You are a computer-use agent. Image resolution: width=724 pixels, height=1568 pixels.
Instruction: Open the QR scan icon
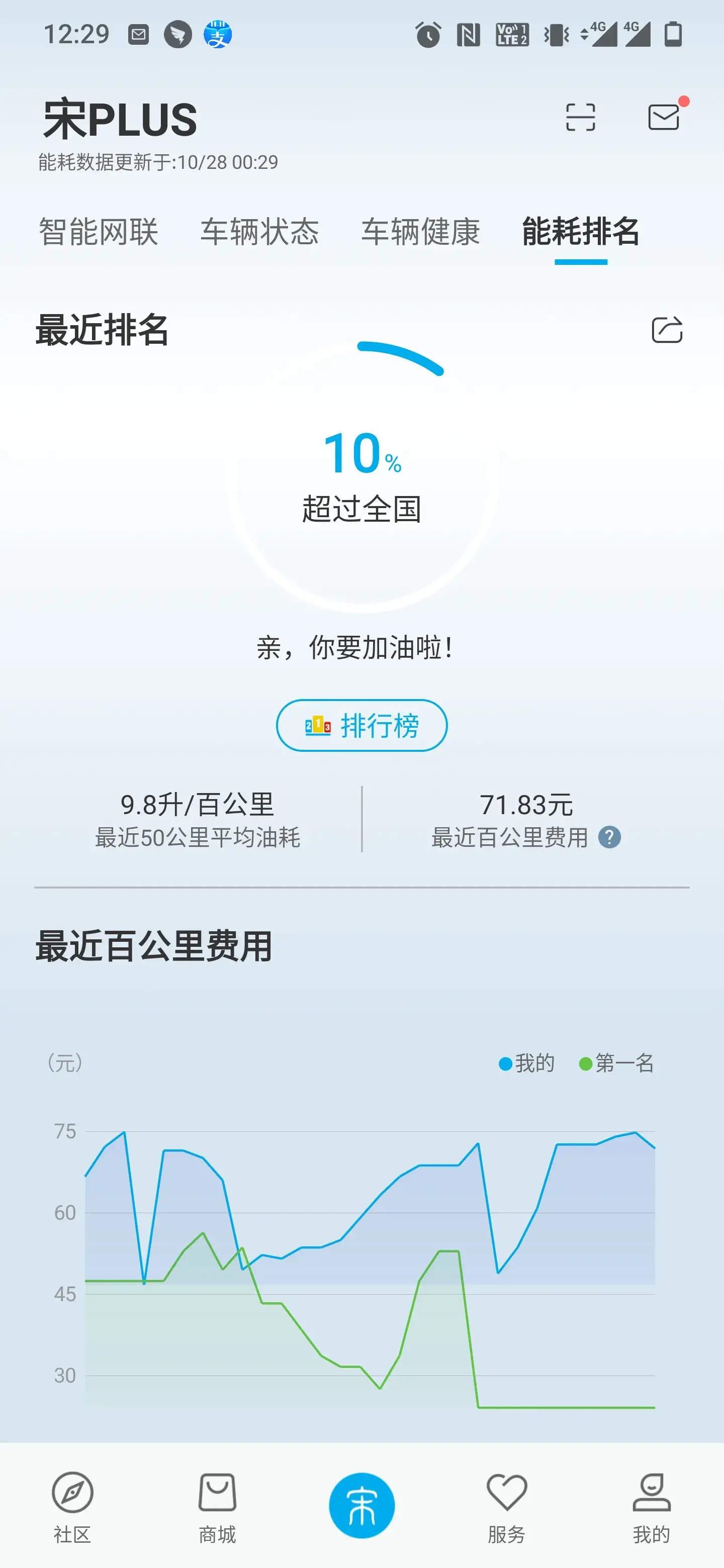[580, 118]
